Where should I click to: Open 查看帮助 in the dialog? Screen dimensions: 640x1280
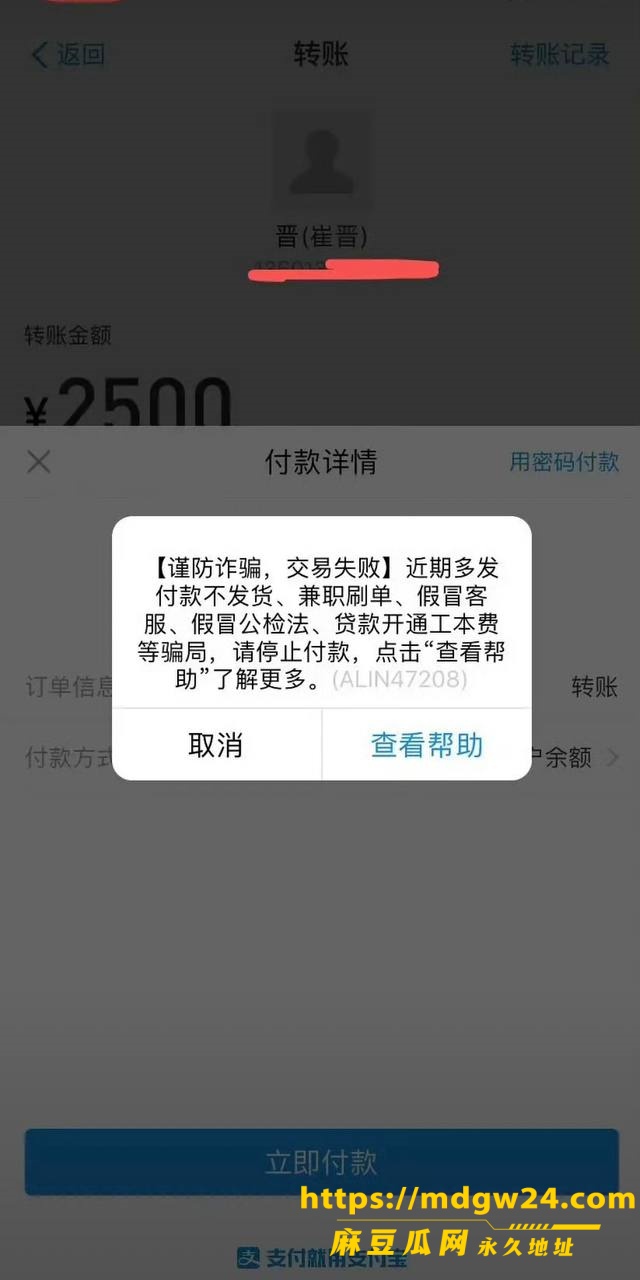click(x=427, y=745)
